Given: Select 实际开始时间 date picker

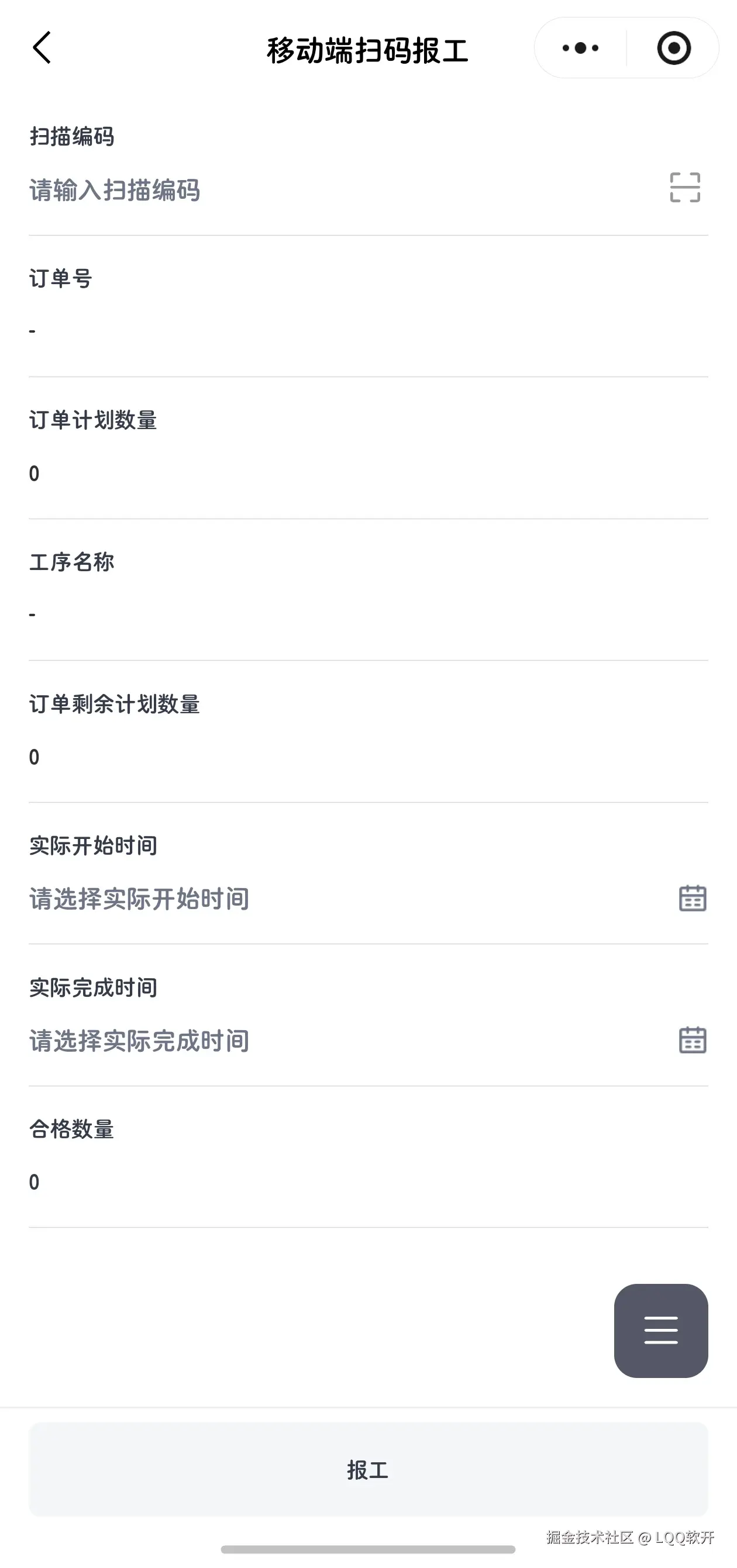Looking at the screenshot, I should tap(692, 899).
